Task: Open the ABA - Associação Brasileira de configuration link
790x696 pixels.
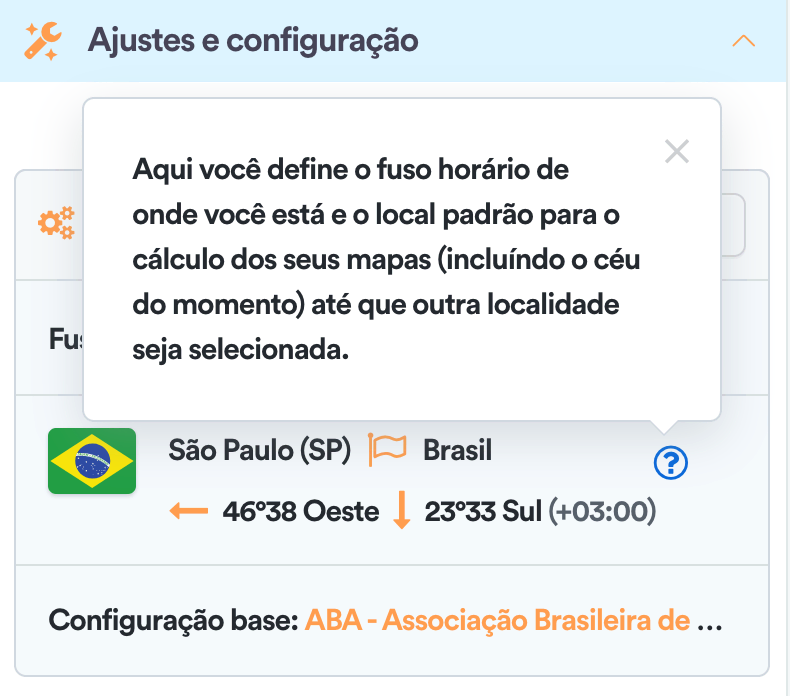Action: tap(497, 621)
